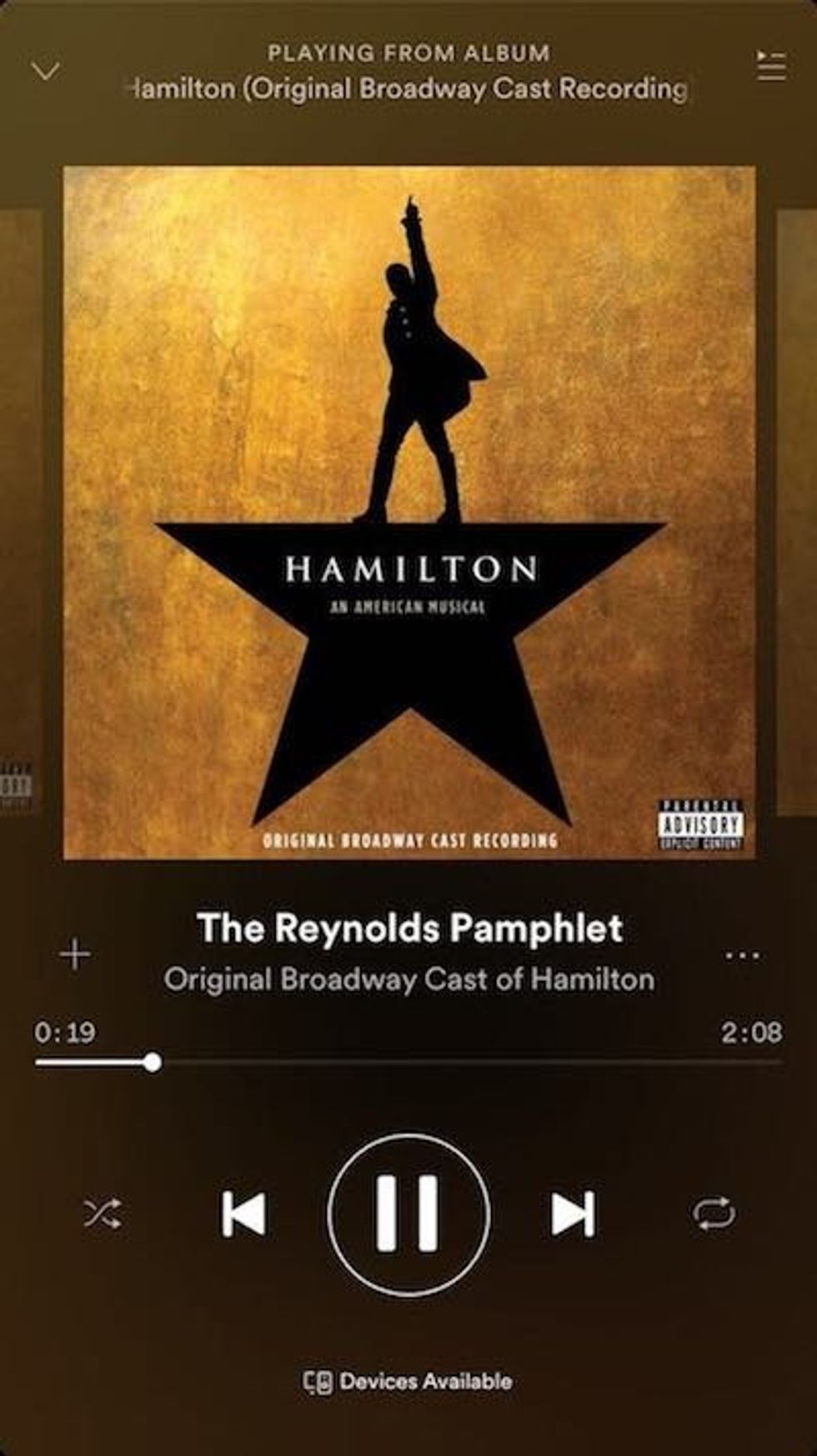Open the play queue
Image resolution: width=817 pixels, height=1456 pixels.
tap(771, 66)
